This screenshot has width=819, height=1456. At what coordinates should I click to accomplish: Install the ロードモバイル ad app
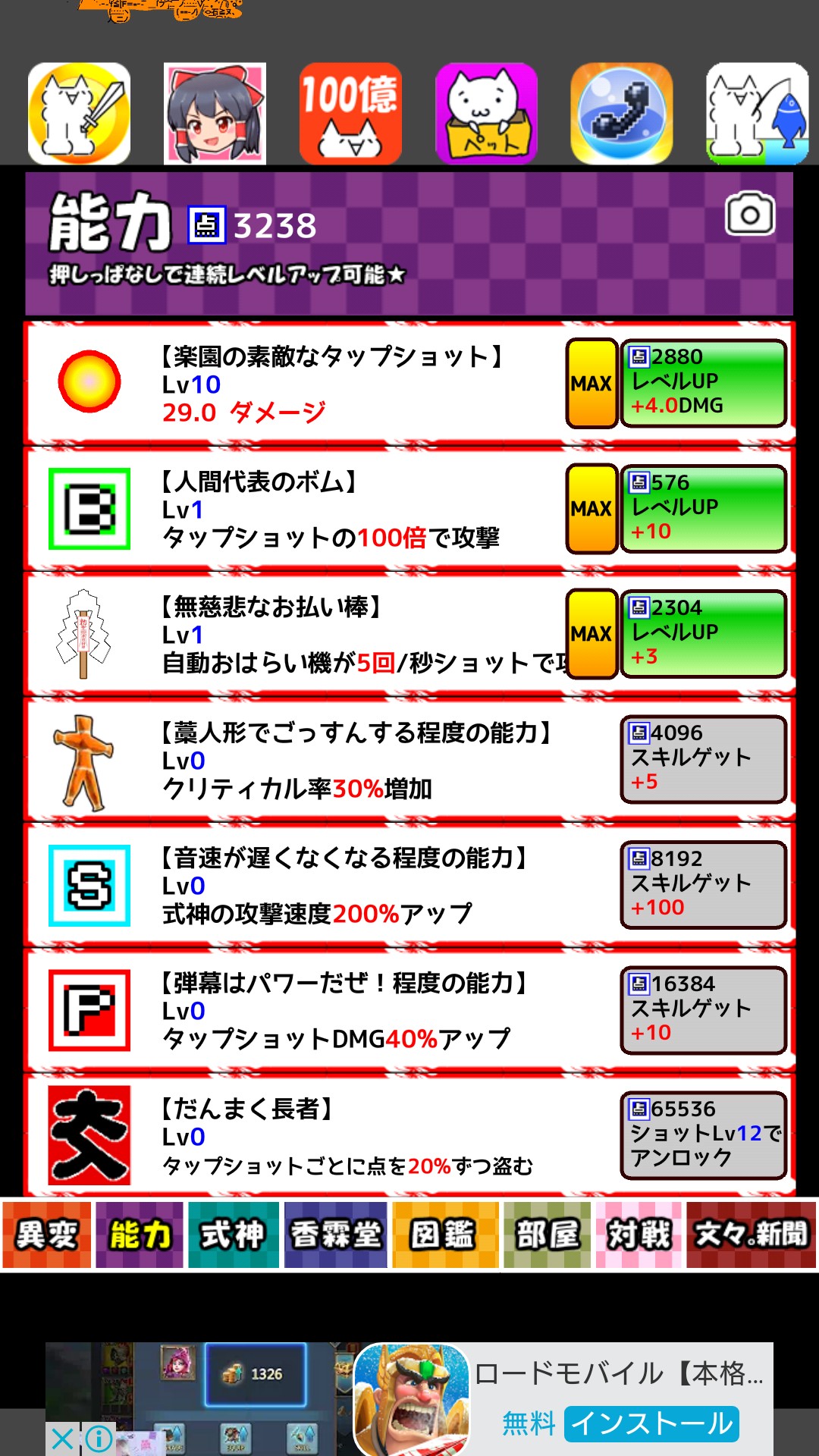(x=651, y=1423)
